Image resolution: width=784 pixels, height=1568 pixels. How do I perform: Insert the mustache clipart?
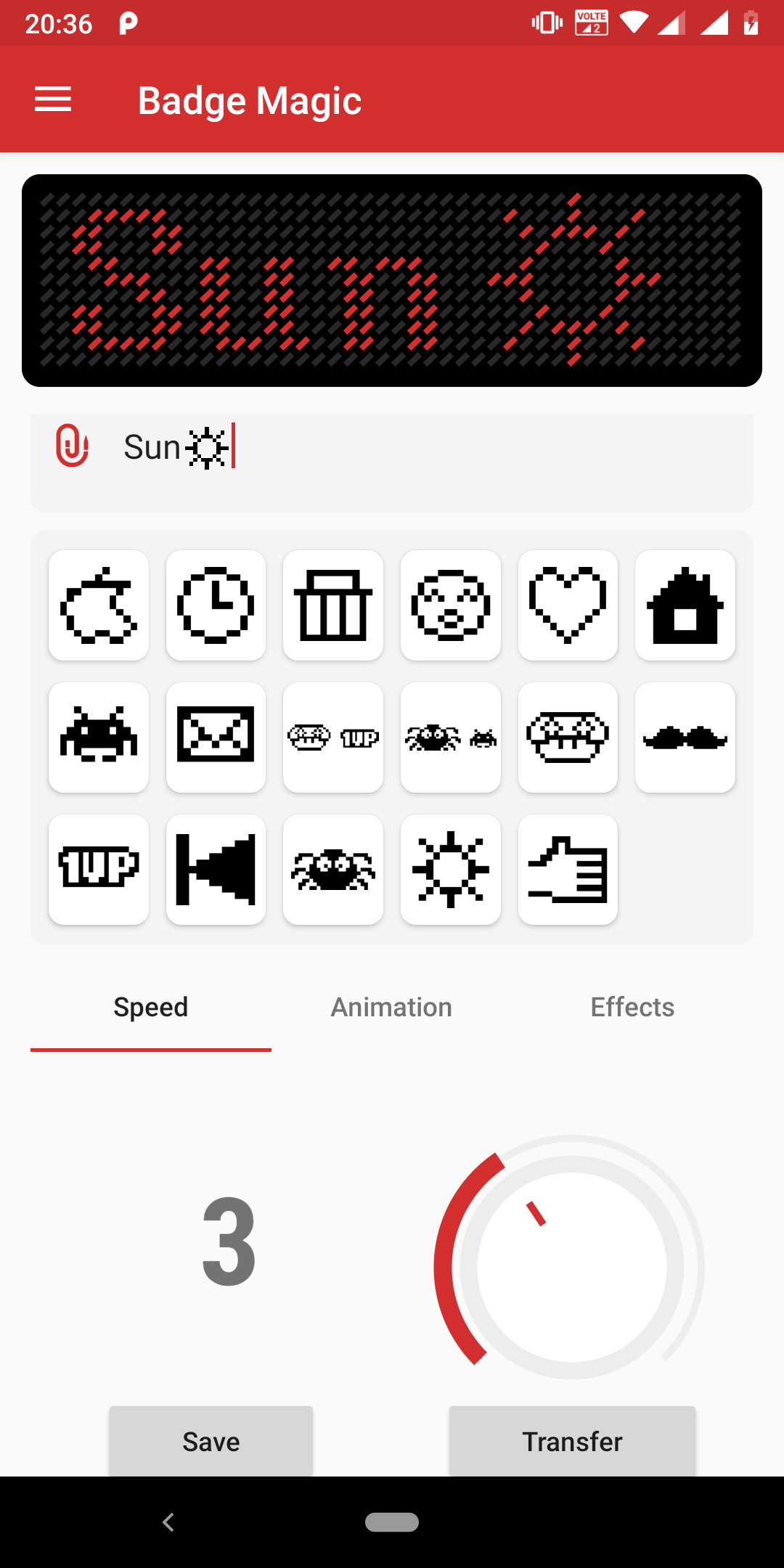point(685,738)
